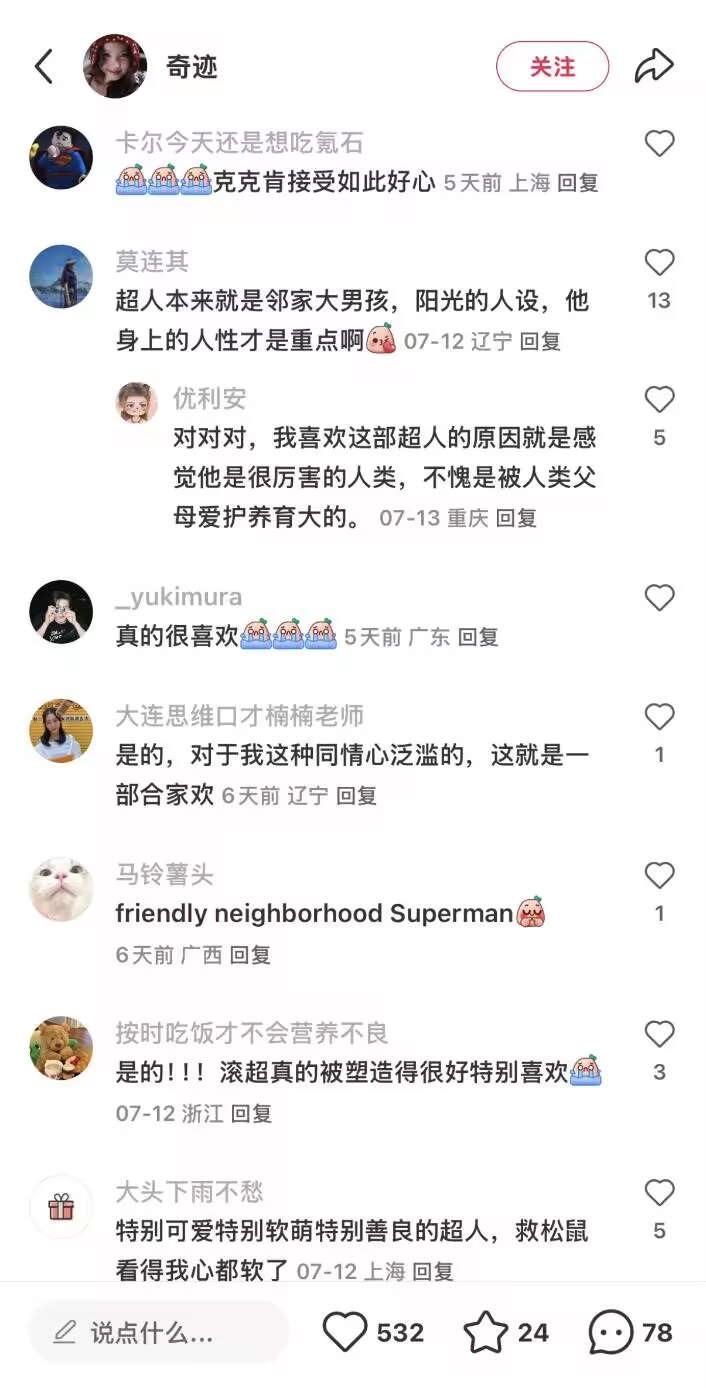Screen dimensions: 706x1388
Task: Reply to 优利安's comment
Action: click(516, 518)
